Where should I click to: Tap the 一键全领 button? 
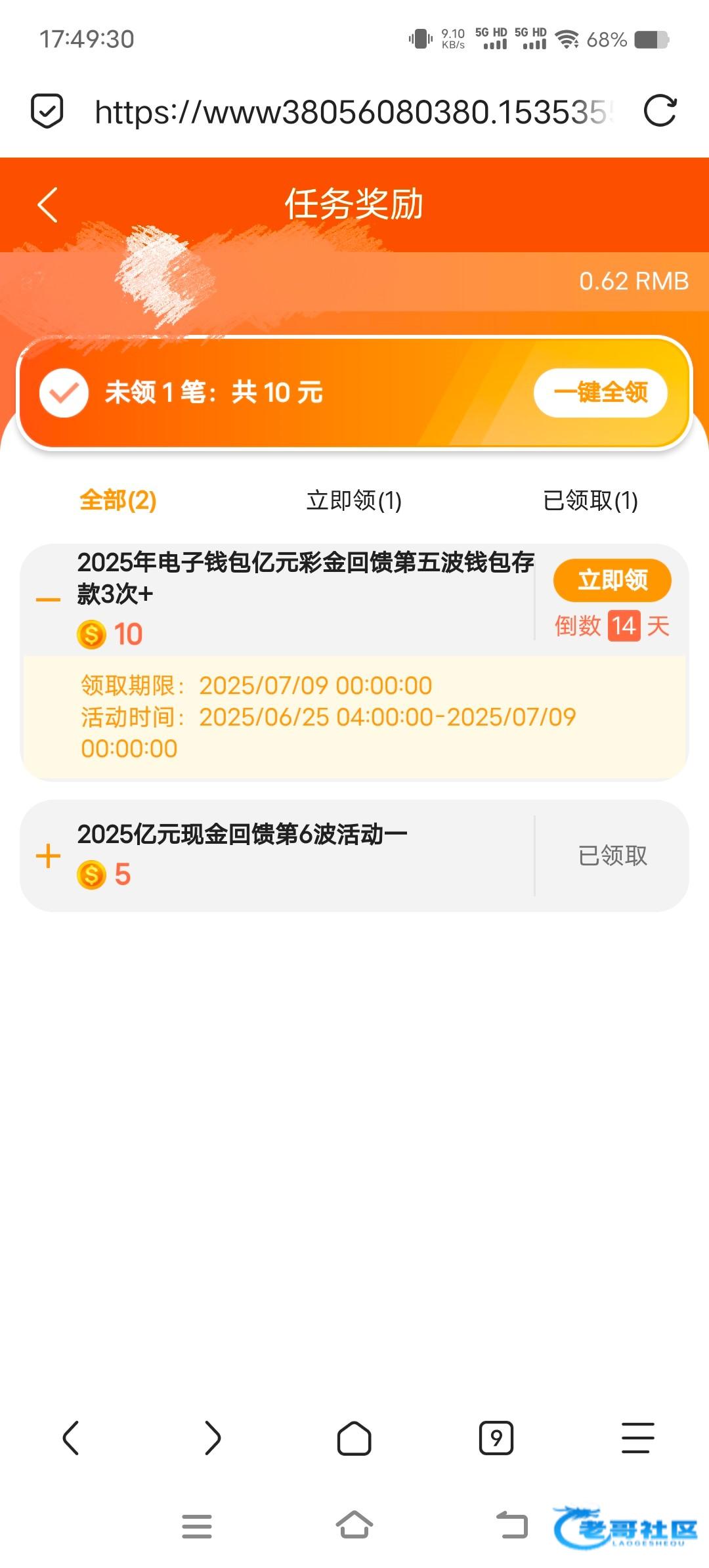601,393
